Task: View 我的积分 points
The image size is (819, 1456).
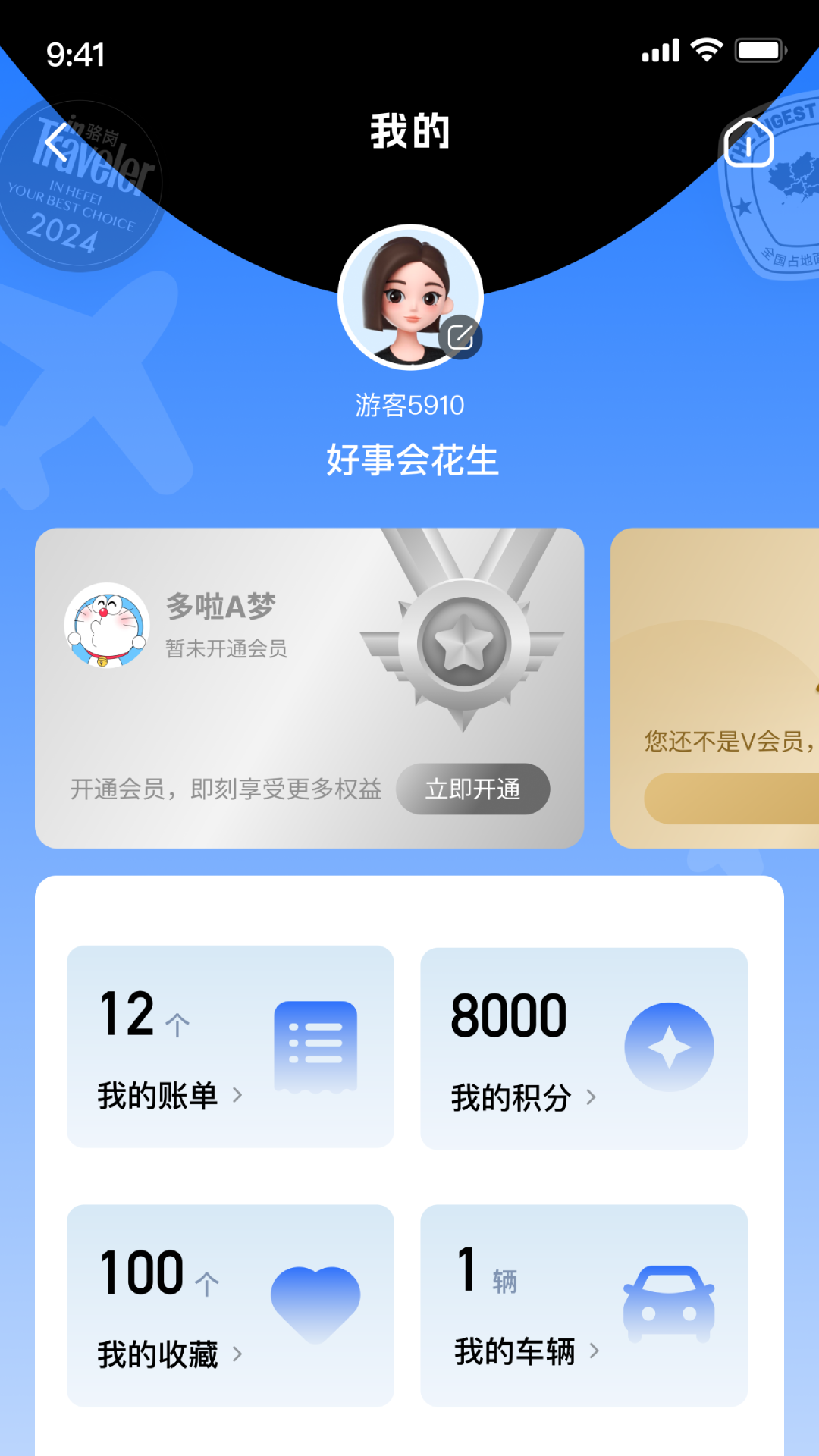Action: point(584,1048)
